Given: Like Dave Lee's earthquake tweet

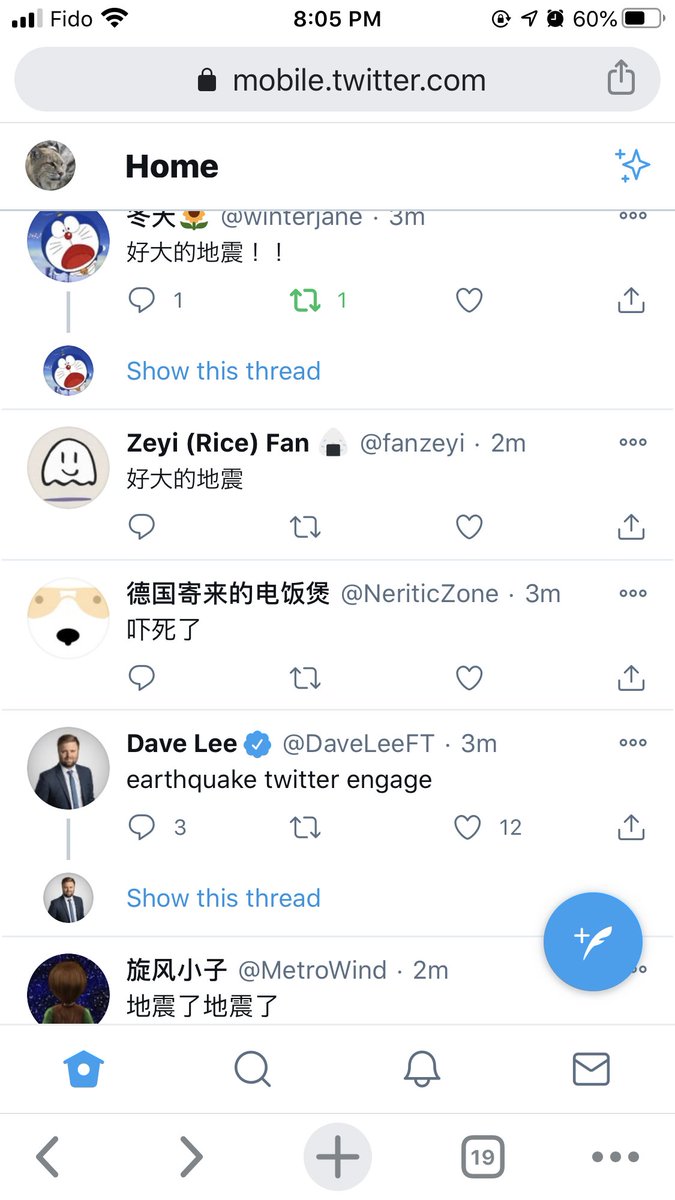Looking at the screenshot, I should pyautogui.click(x=468, y=827).
